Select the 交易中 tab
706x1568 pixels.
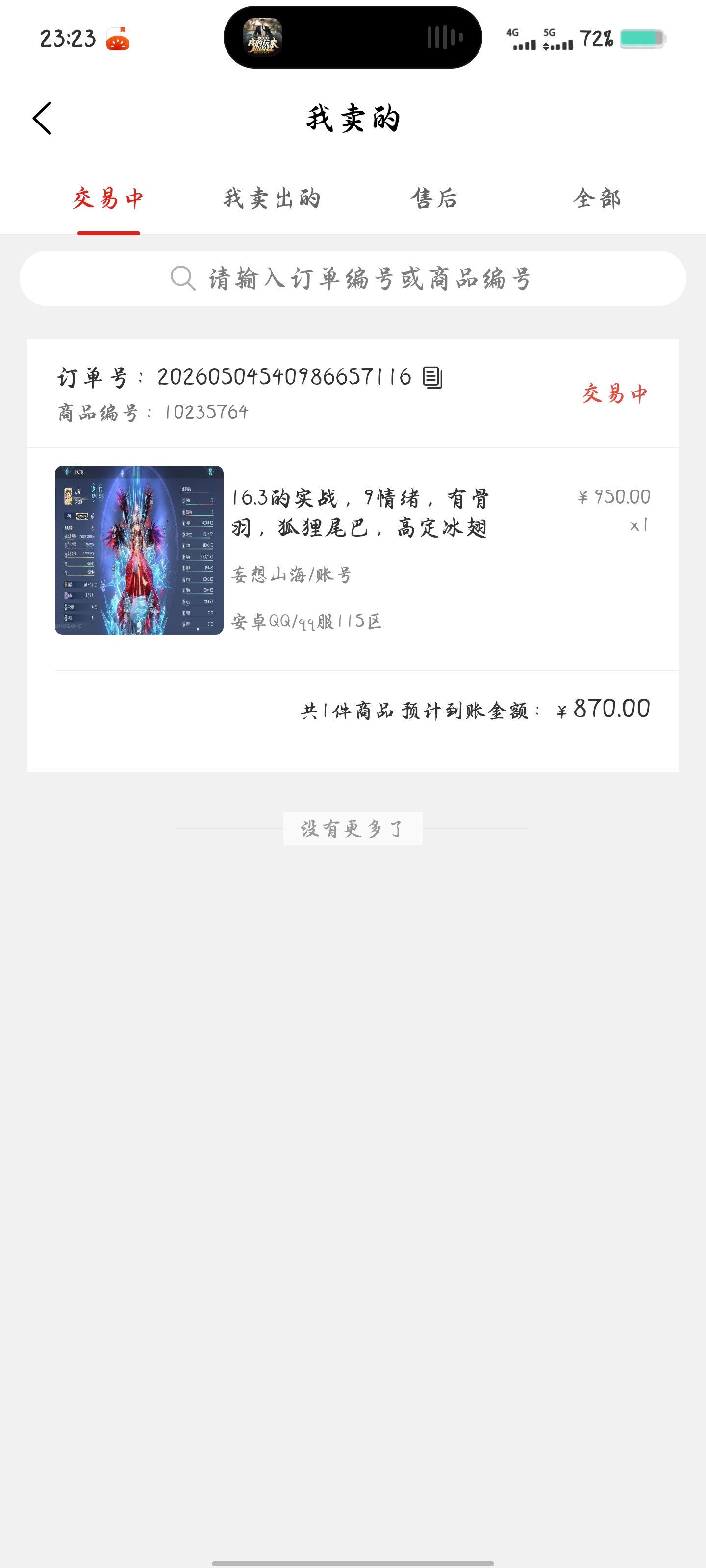(108, 198)
